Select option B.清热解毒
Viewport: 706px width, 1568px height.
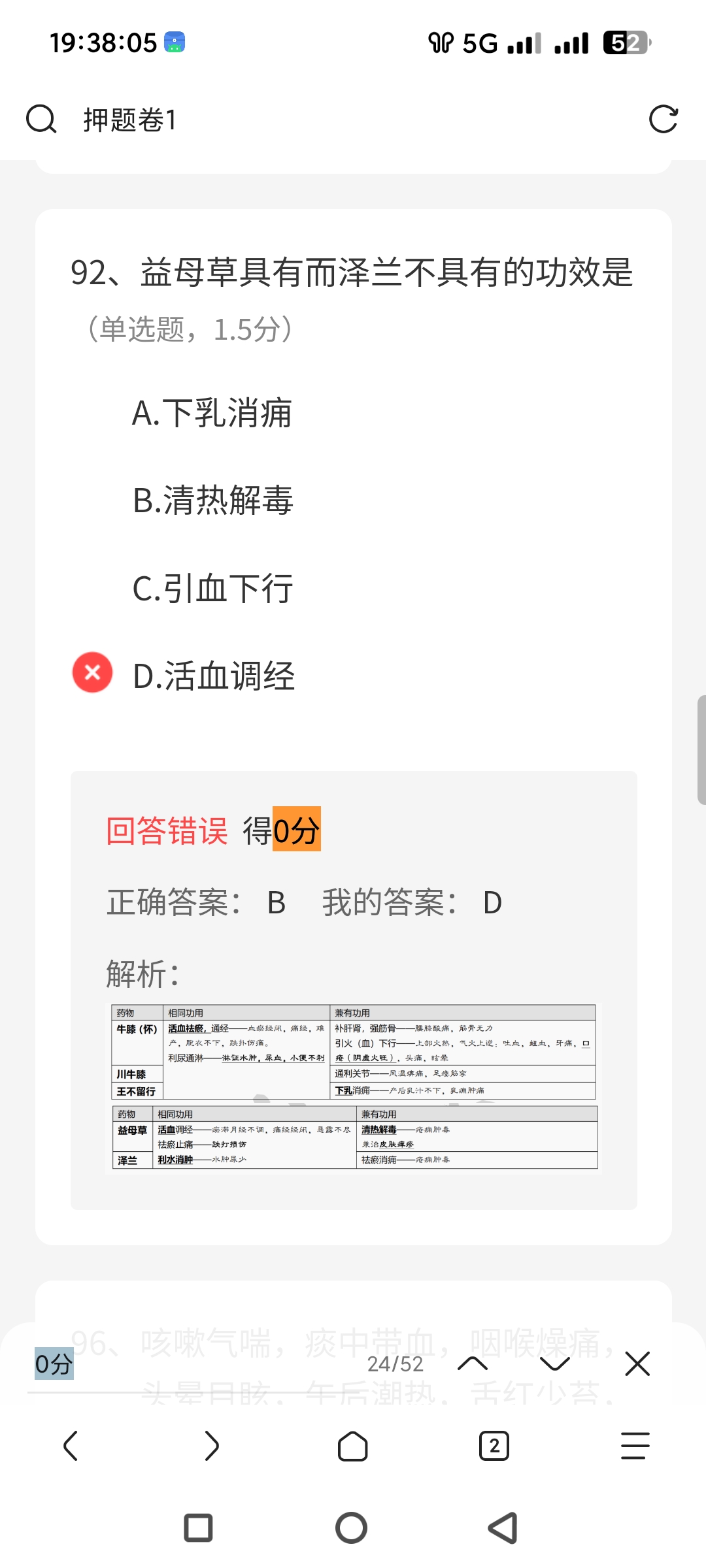coord(212,501)
